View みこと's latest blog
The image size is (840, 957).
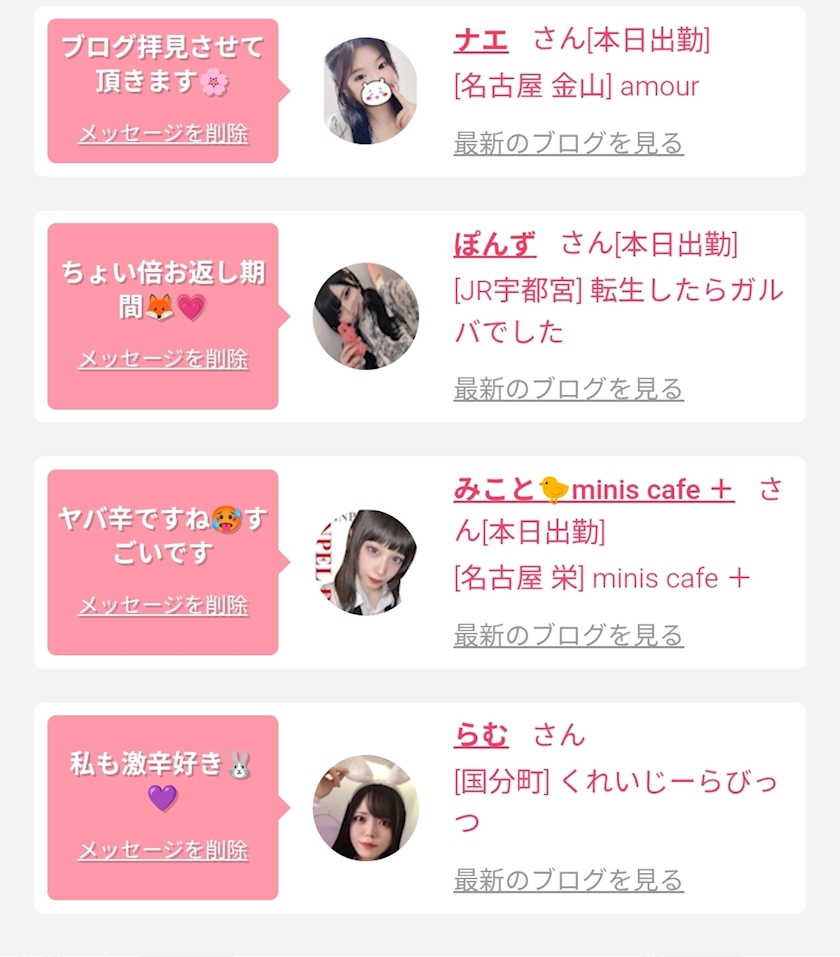(x=568, y=634)
